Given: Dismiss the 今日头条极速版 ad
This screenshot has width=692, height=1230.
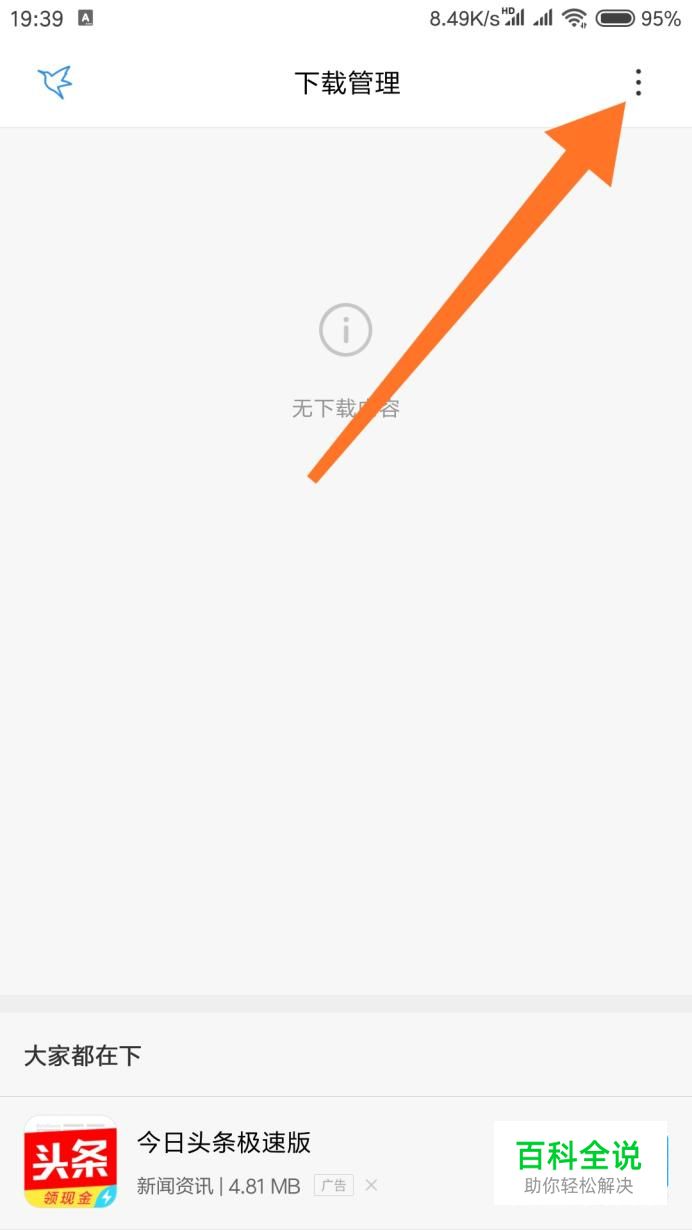Looking at the screenshot, I should (x=371, y=1186).
